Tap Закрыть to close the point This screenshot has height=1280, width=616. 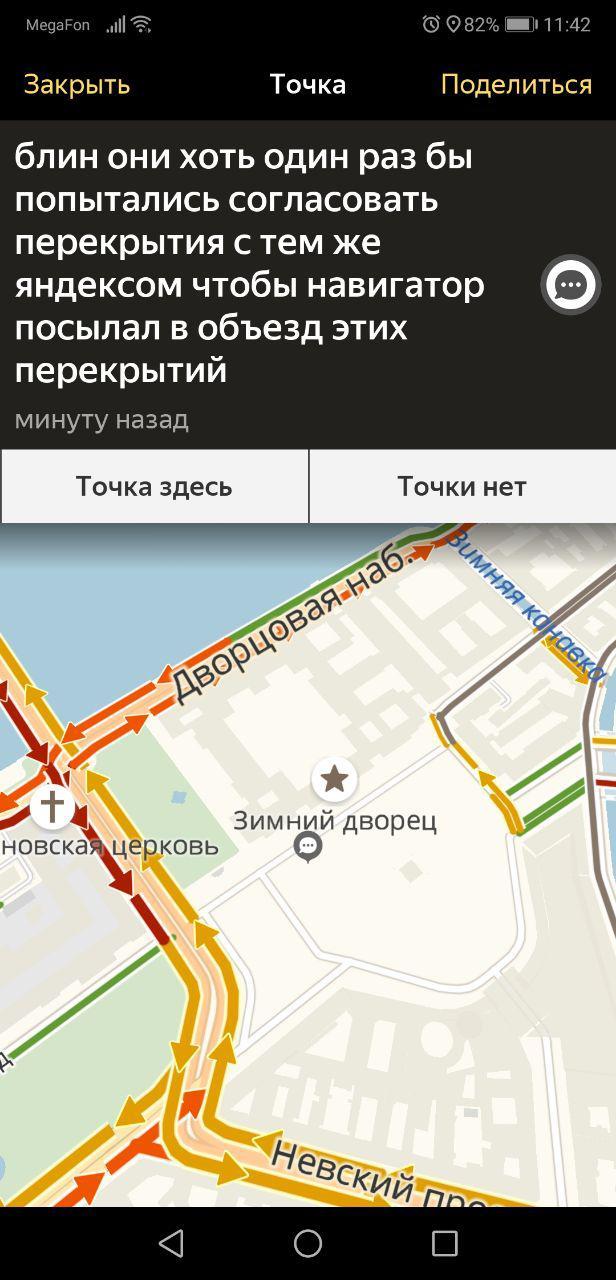click(77, 84)
